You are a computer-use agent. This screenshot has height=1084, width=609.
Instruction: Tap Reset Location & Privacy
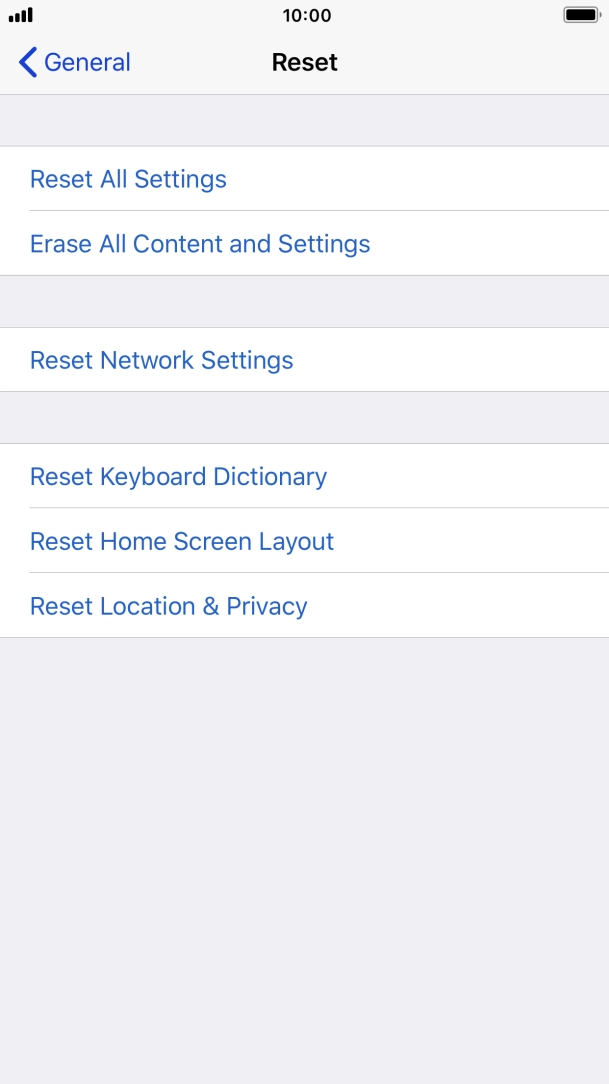[x=168, y=606]
